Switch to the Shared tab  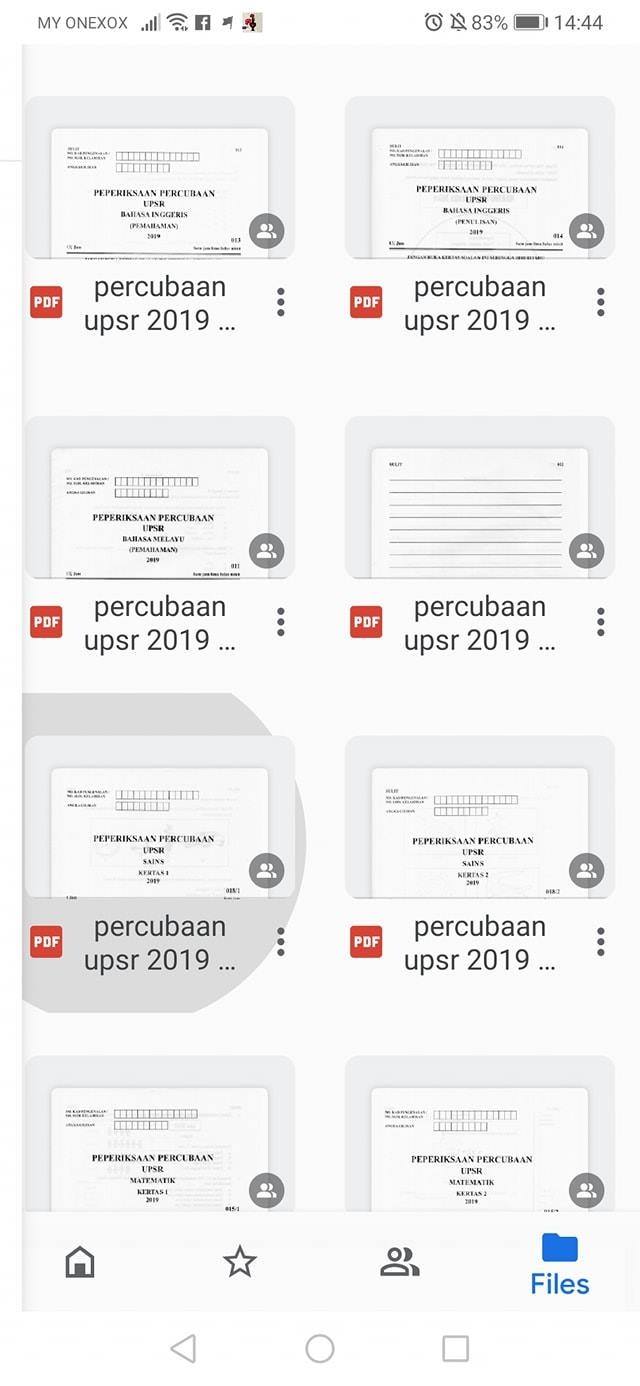pyautogui.click(x=400, y=1262)
